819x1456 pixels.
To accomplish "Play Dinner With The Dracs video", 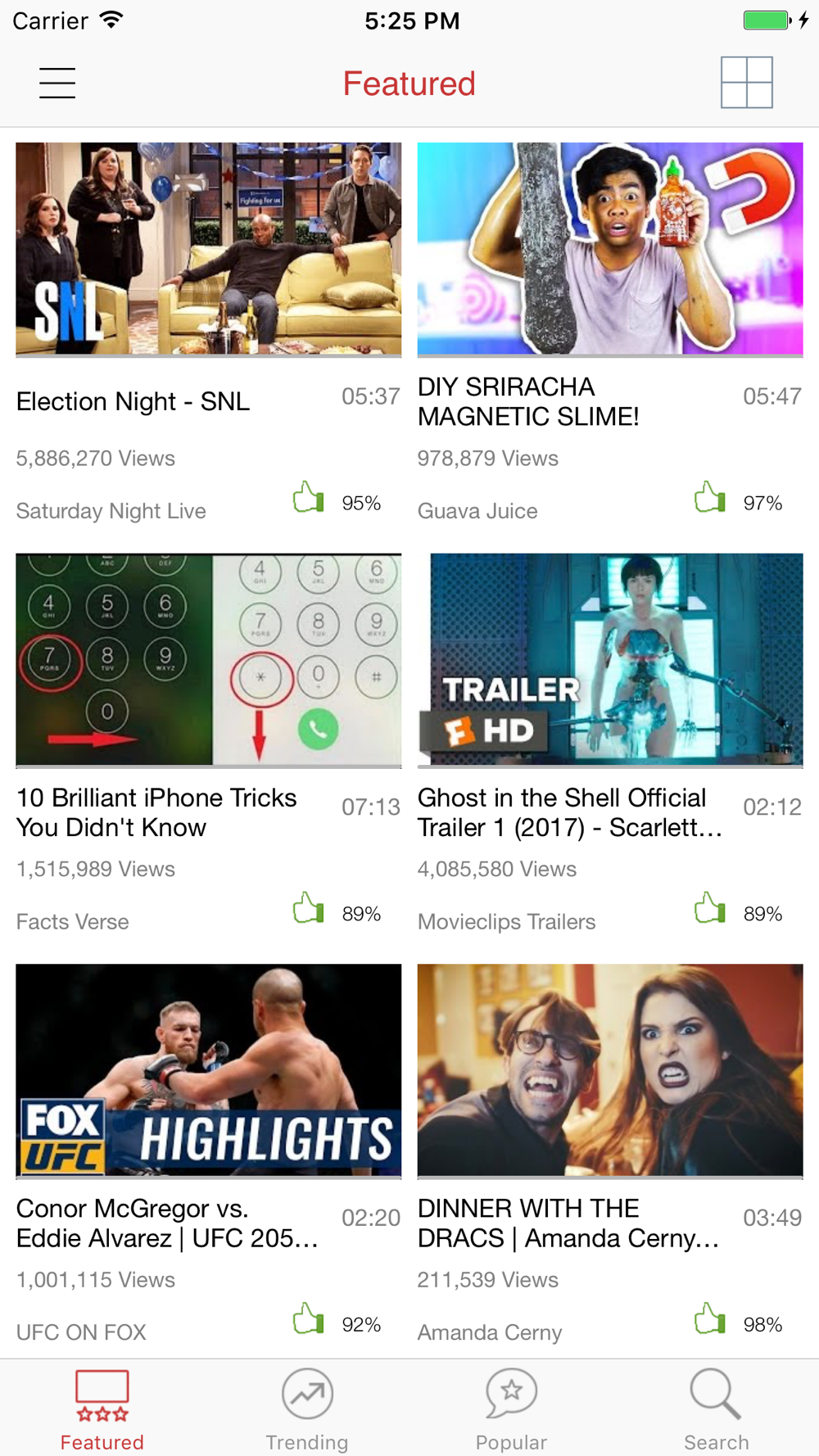I will 609,1071.
